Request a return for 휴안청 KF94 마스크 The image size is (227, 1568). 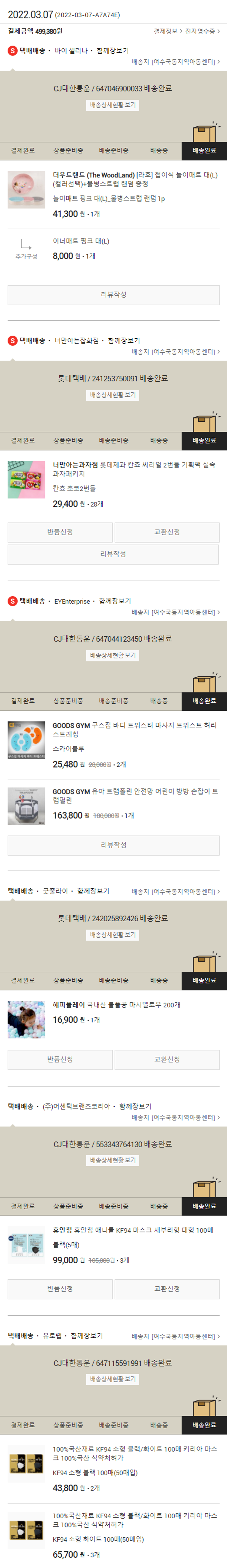click(x=60, y=1289)
